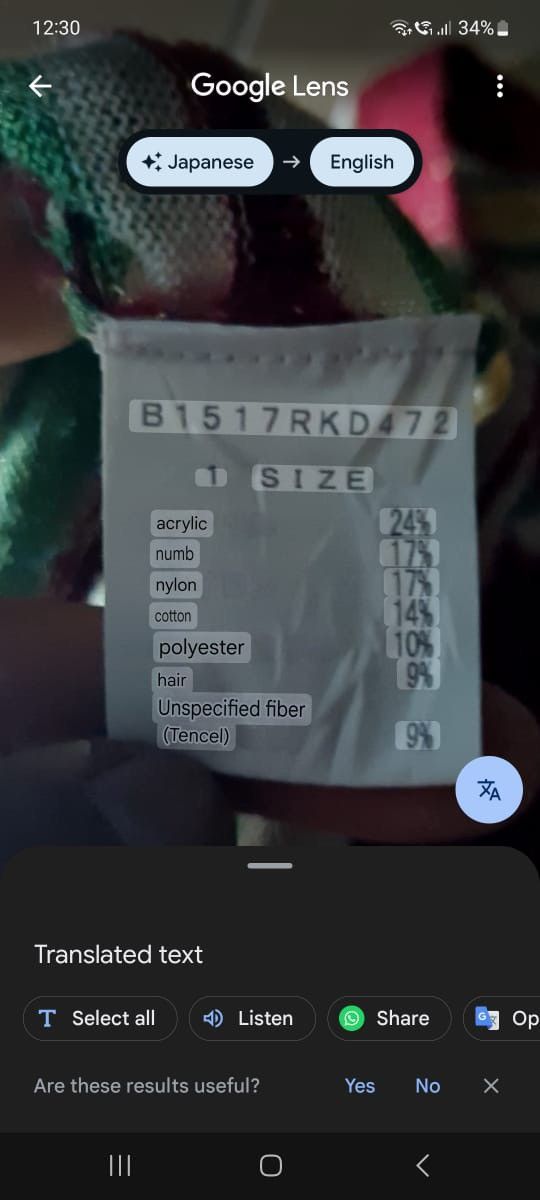Open recent apps from navigation bar
Image resolution: width=540 pixels, height=1200 pixels.
pos(119,1165)
